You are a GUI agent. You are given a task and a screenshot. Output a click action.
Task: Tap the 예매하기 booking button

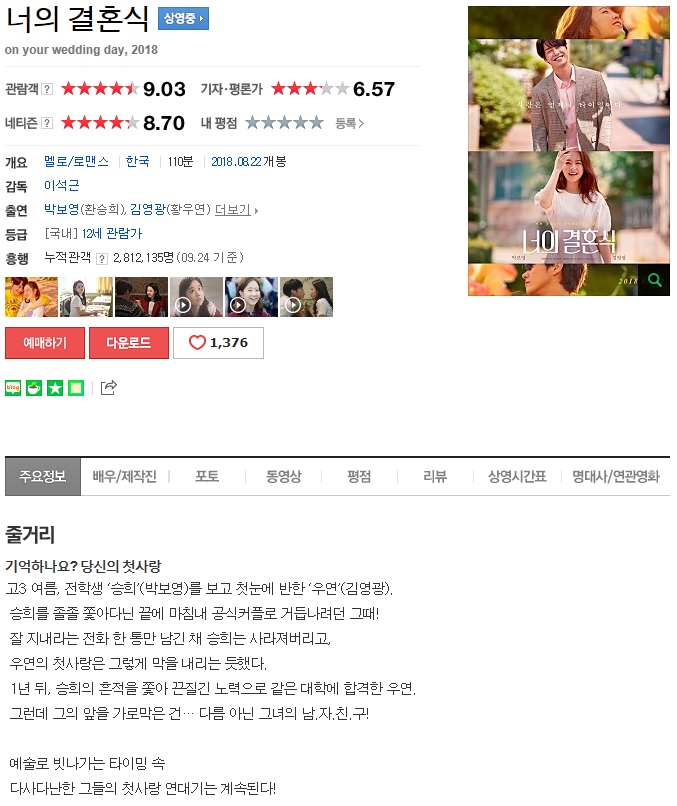point(45,343)
